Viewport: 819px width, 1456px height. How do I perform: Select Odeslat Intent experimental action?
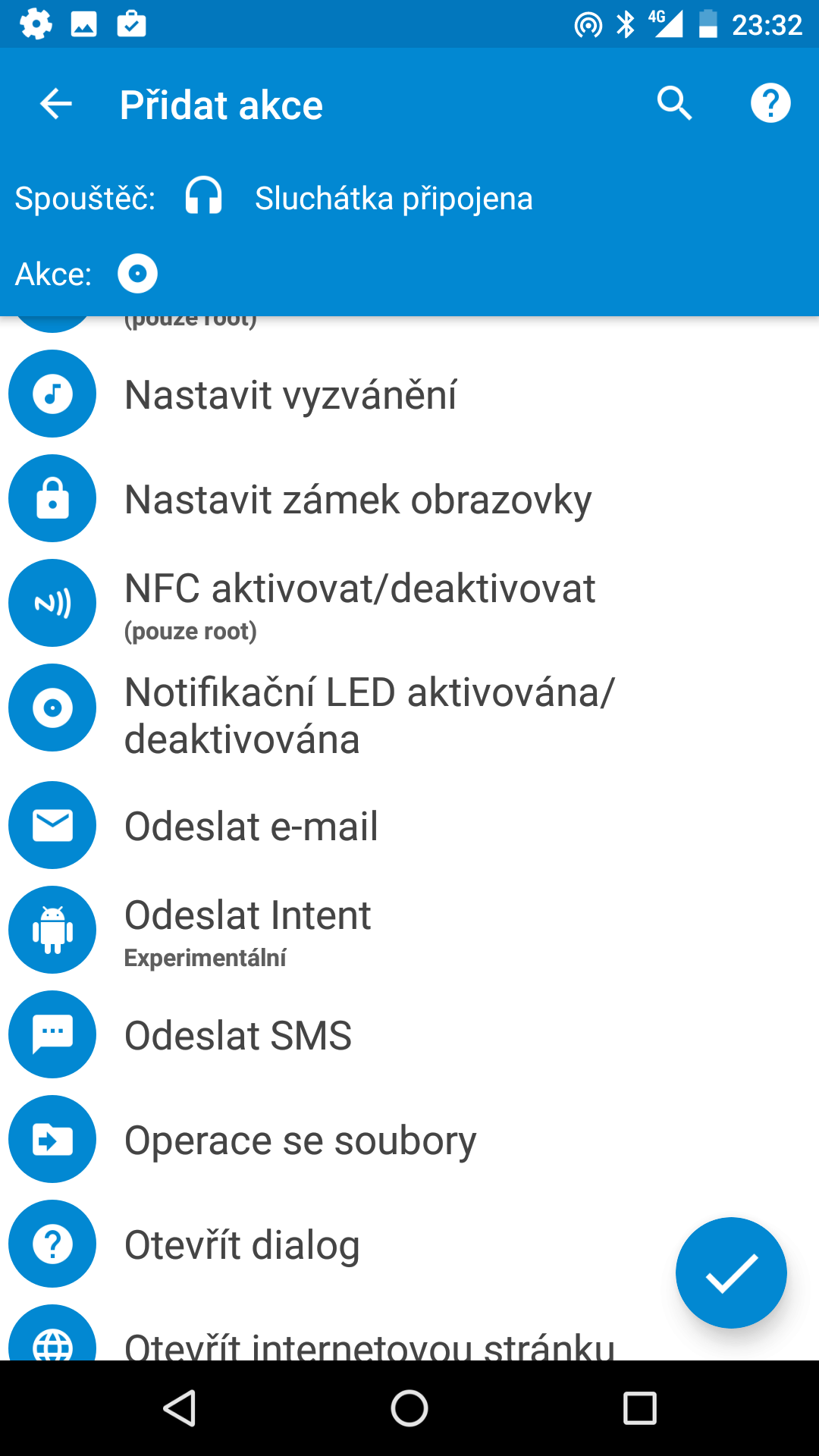(x=409, y=930)
